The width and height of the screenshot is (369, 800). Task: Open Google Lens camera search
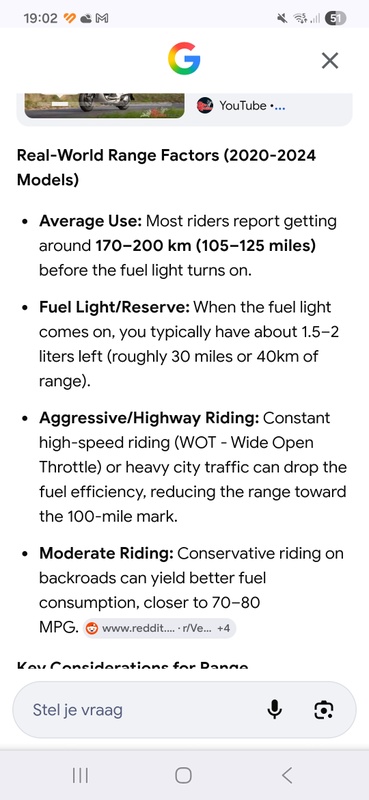point(324,710)
